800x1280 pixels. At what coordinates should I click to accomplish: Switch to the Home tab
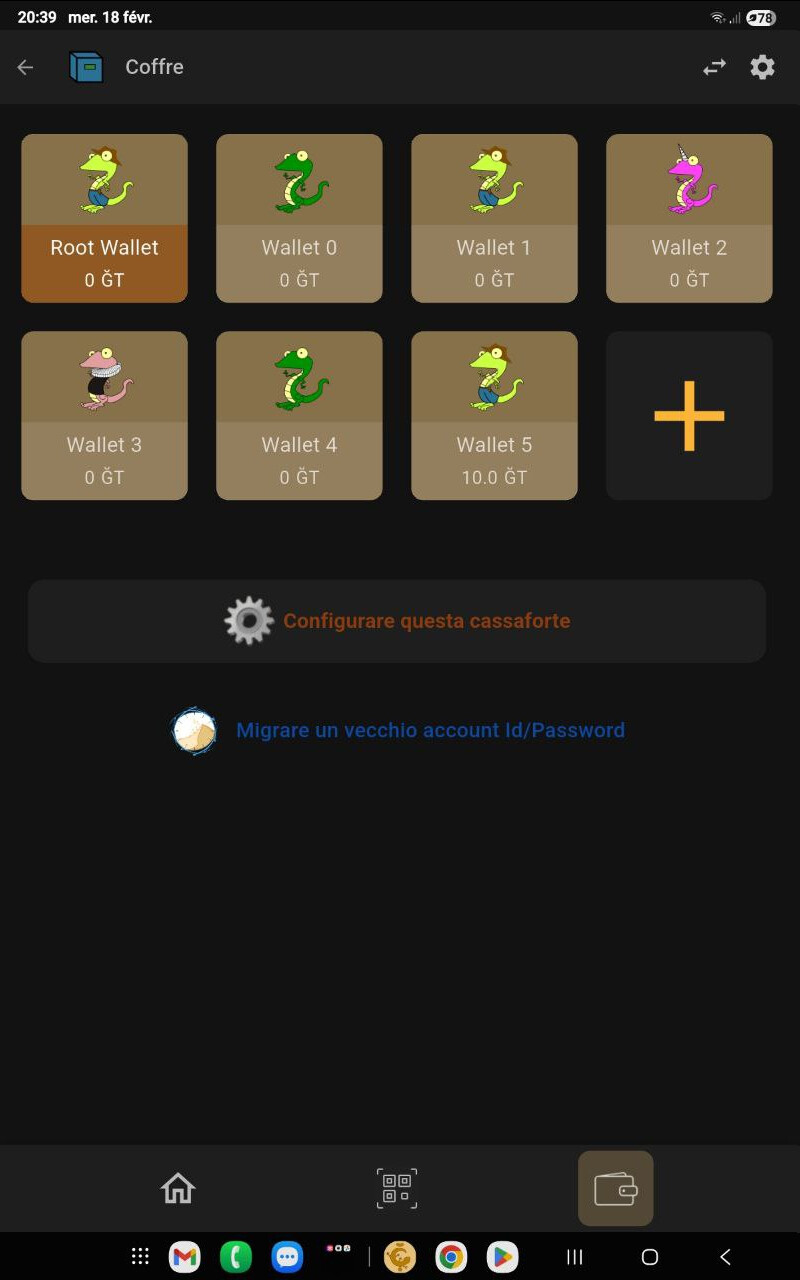tap(178, 1188)
